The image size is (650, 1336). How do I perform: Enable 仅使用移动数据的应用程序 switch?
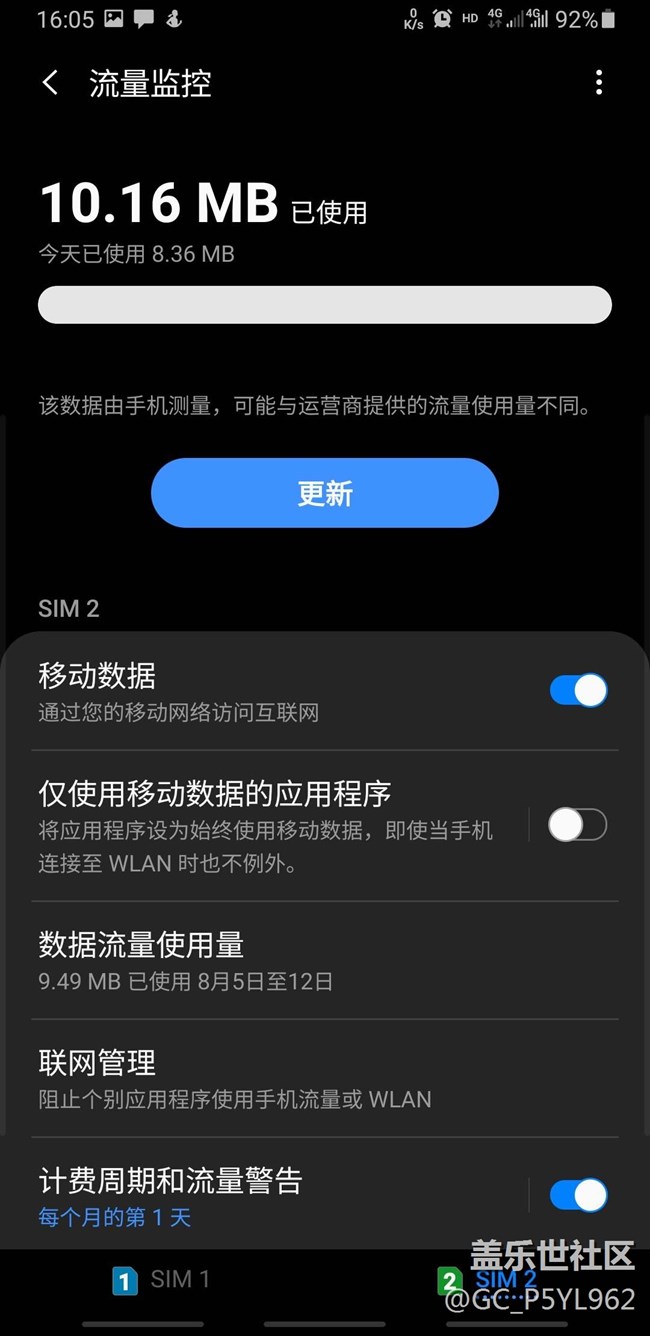tap(578, 825)
